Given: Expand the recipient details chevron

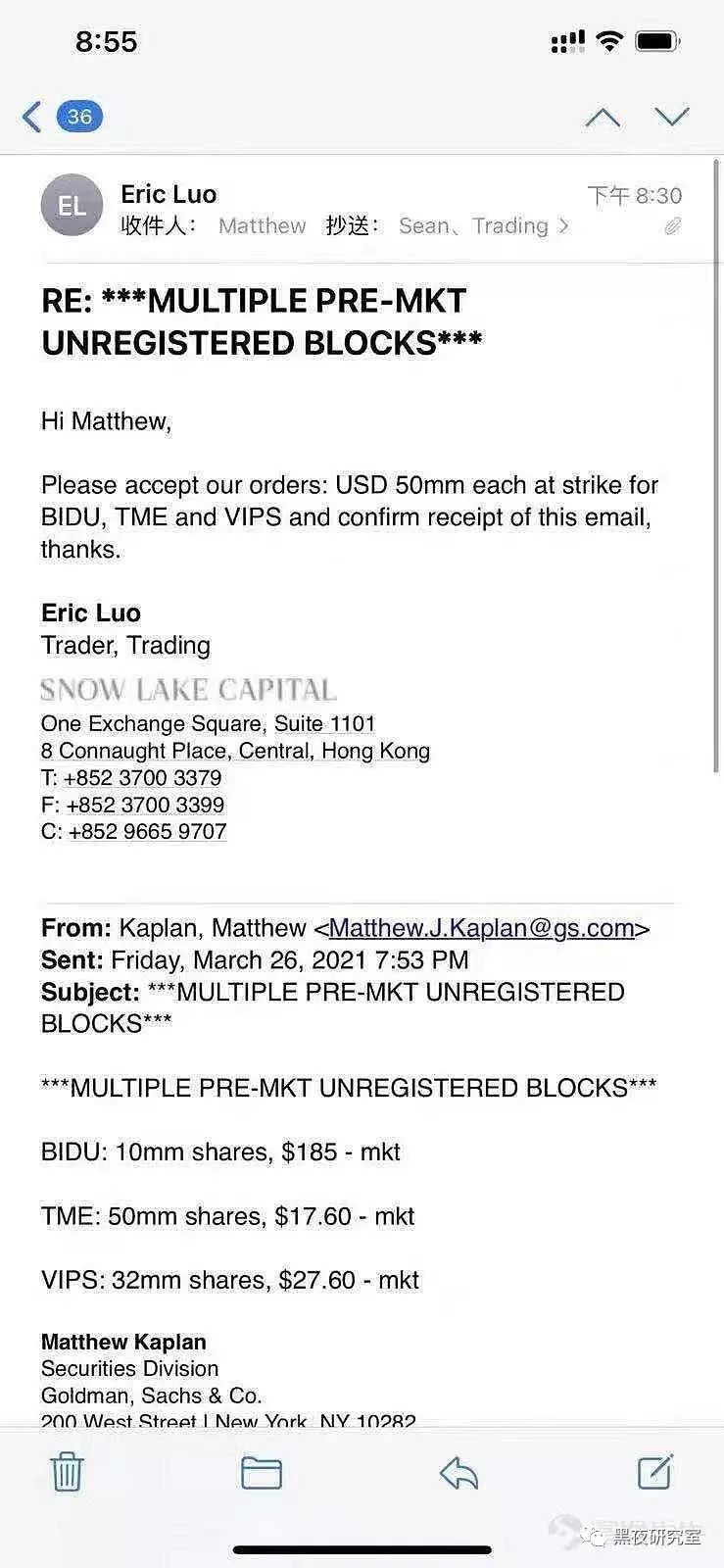Looking at the screenshot, I should pyautogui.click(x=563, y=226).
